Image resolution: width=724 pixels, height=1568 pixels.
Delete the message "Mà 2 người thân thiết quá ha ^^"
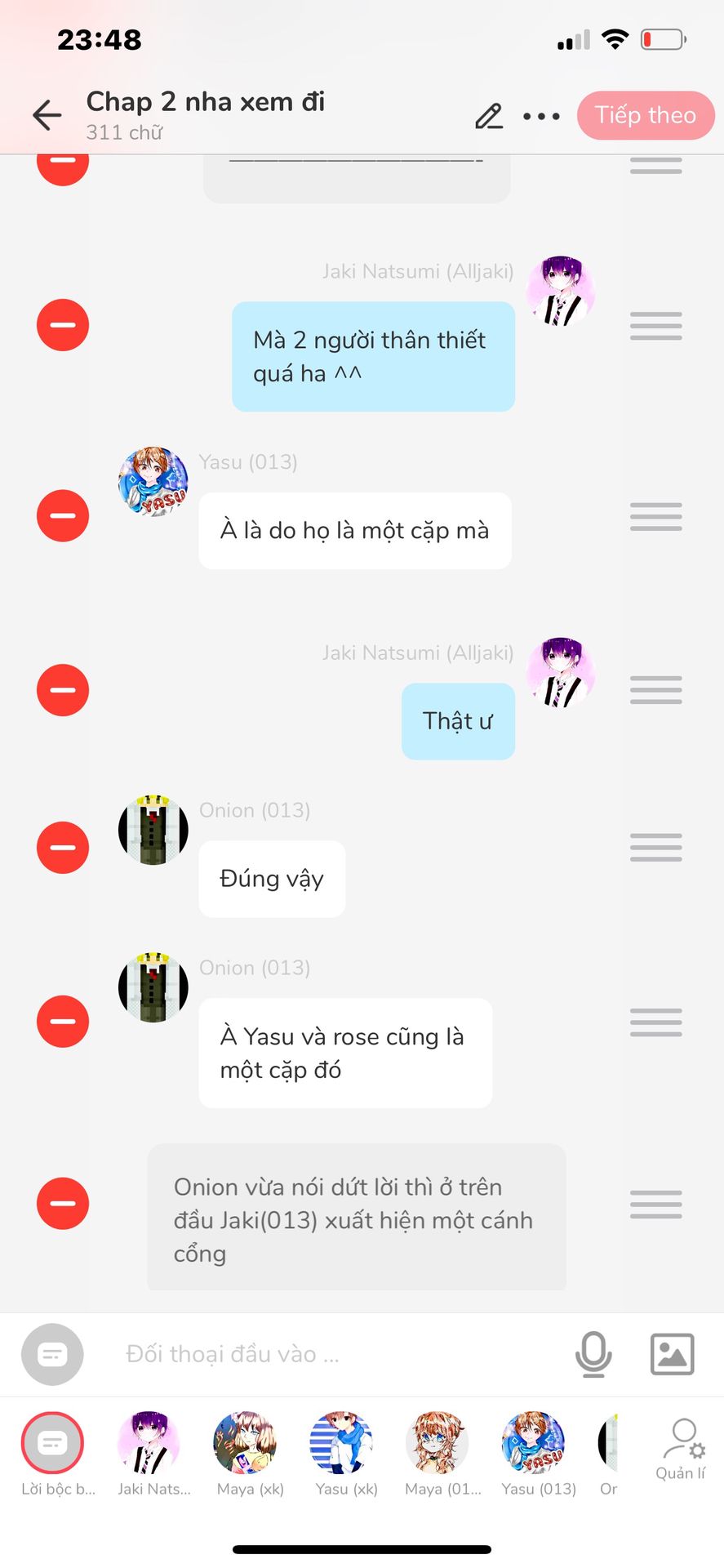(63, 325)
